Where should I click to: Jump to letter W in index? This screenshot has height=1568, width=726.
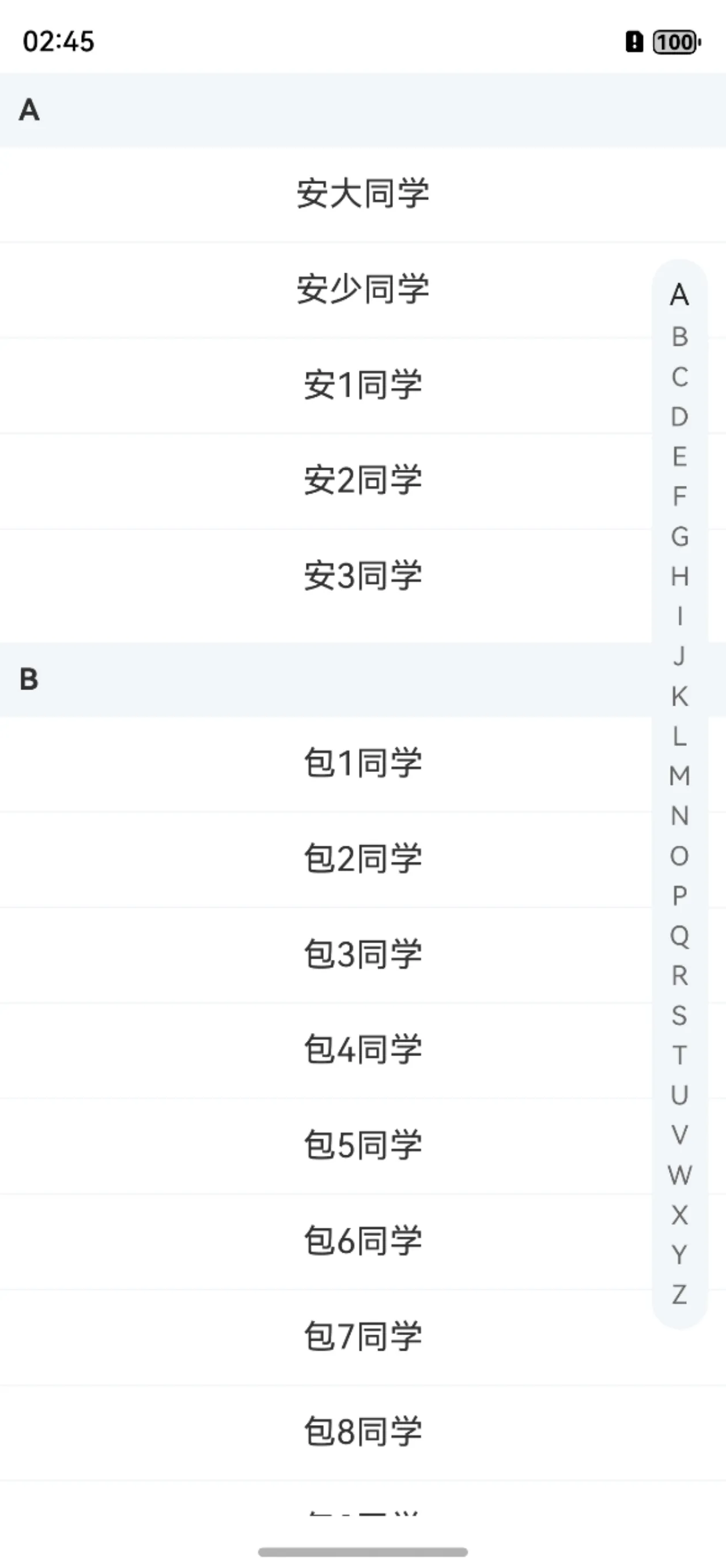click(x=679, y=1175)
